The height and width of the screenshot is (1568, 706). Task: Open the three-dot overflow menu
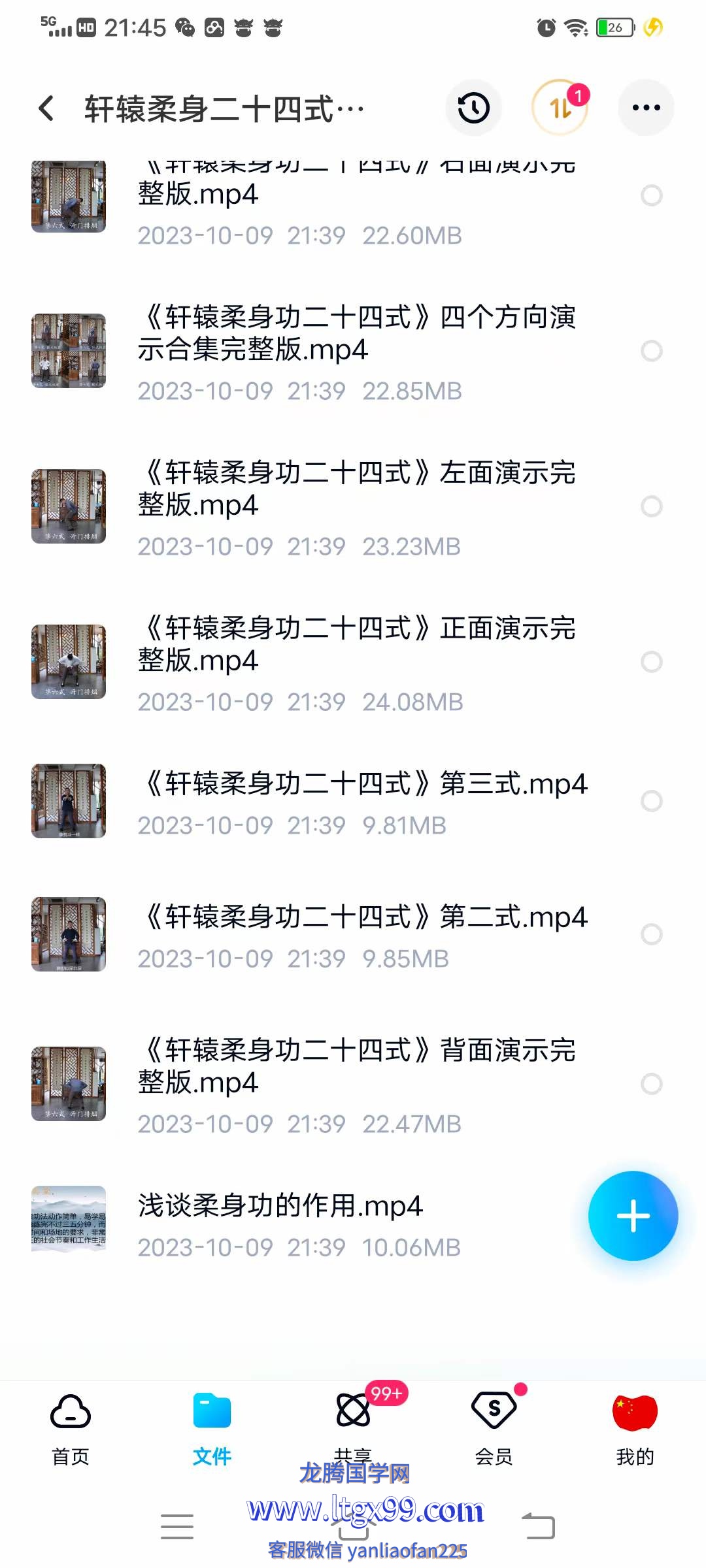coord(646,108)
